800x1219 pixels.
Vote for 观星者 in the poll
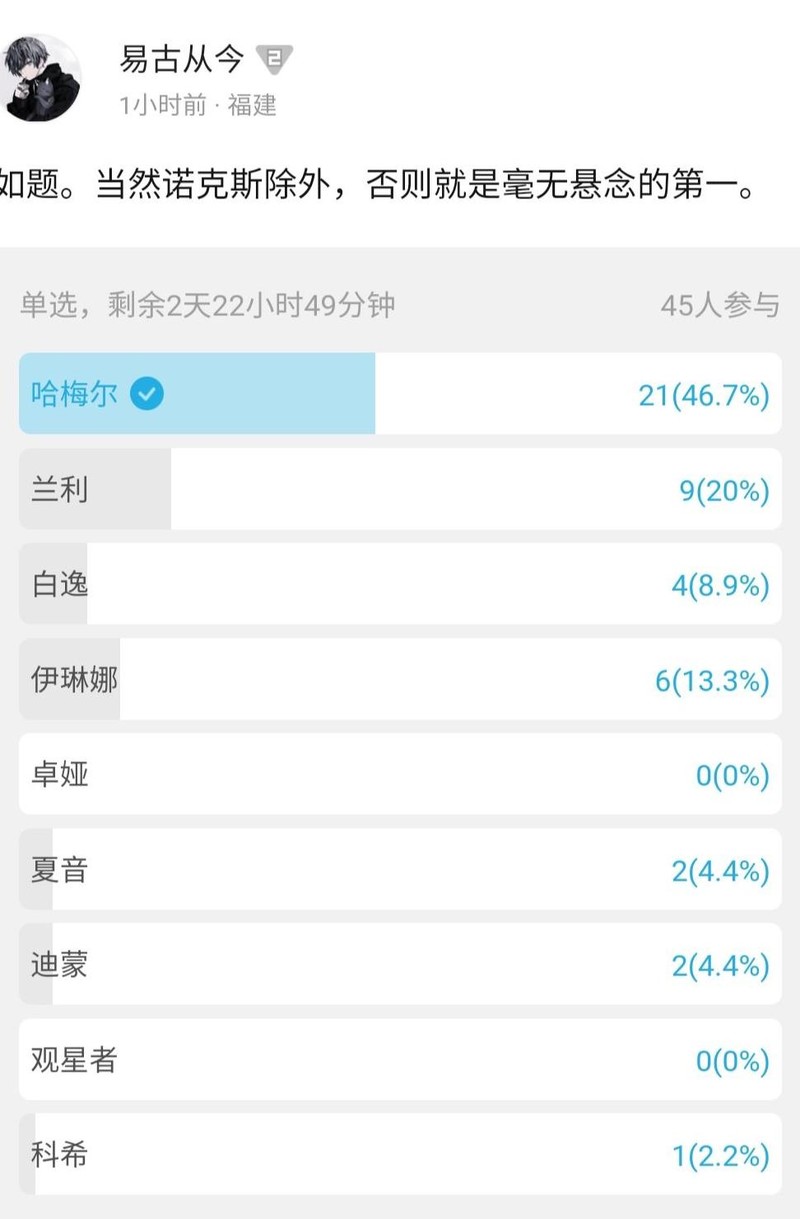(x=400, y=1059)
